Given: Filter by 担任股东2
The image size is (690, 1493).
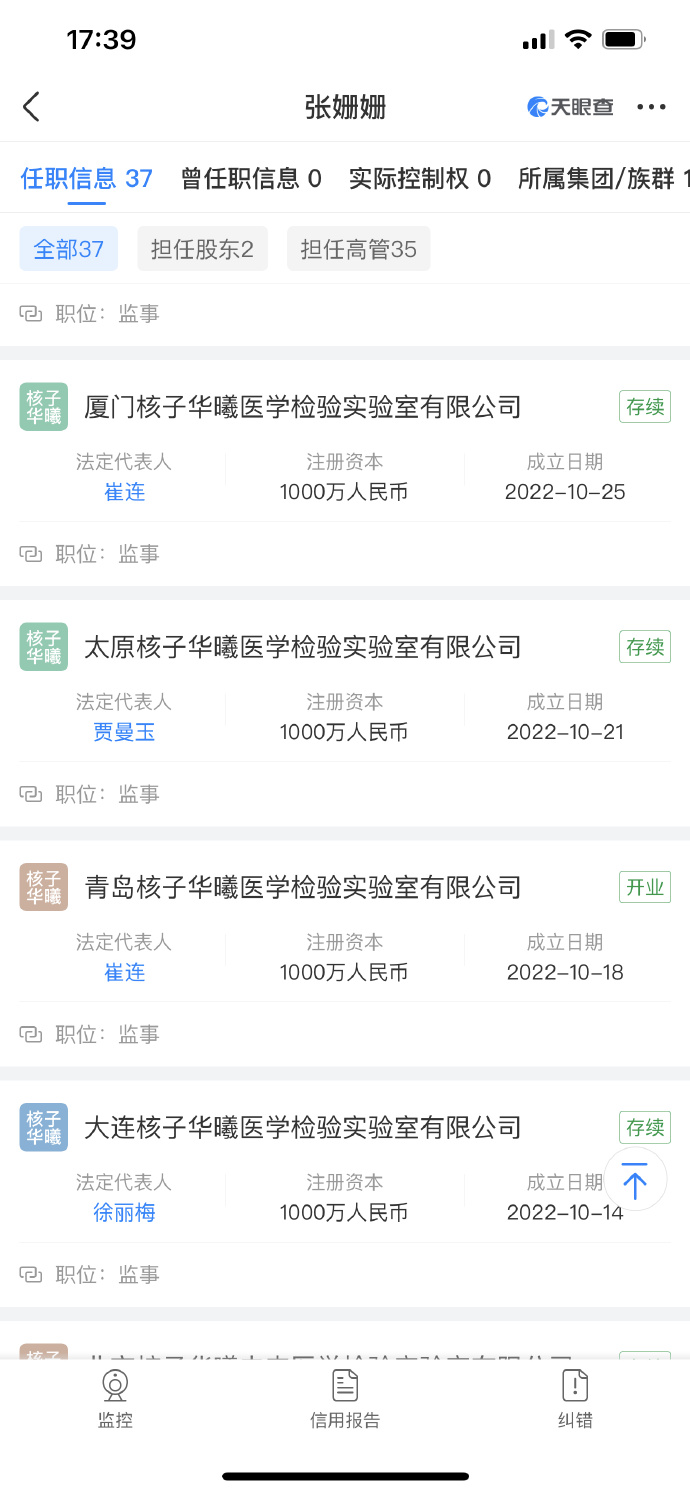Looking at the screenshot, I should (x=202, y=249).
